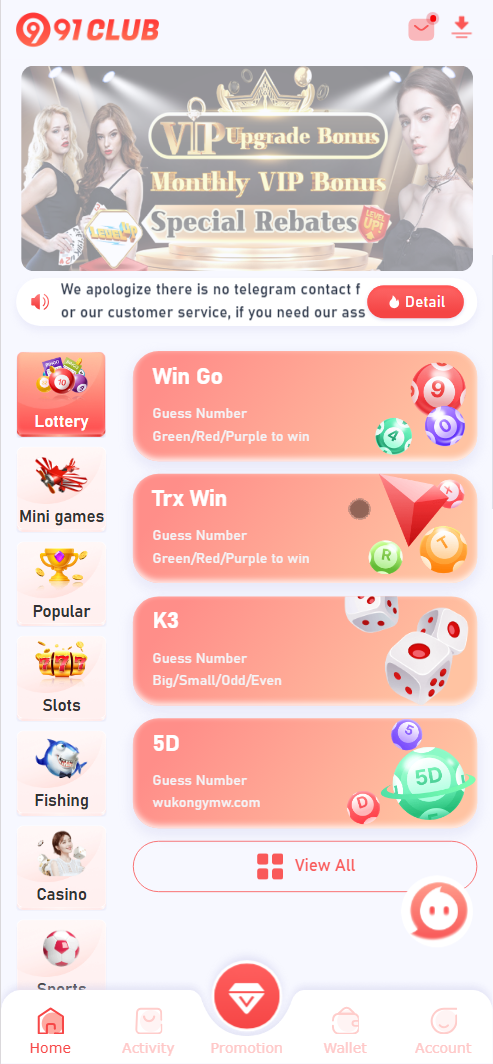Select the Lottery category
The image size is (493, 1064).
61,394
